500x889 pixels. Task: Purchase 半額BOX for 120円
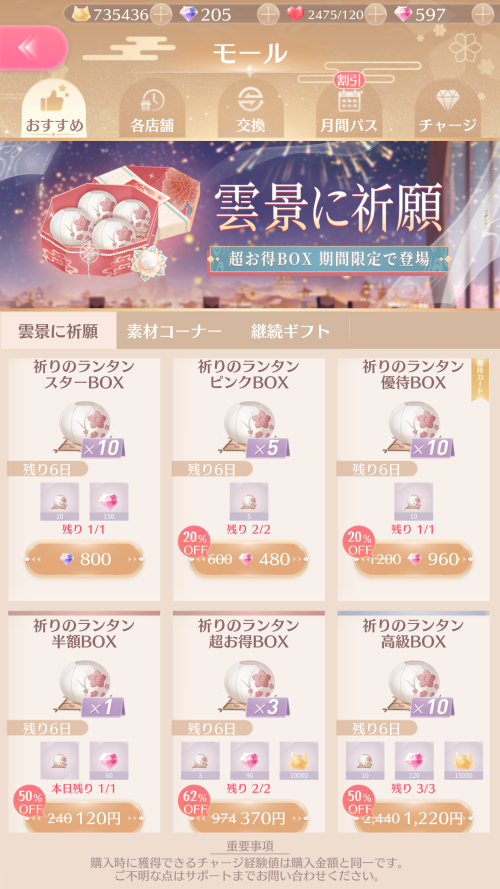coord(84,818)
